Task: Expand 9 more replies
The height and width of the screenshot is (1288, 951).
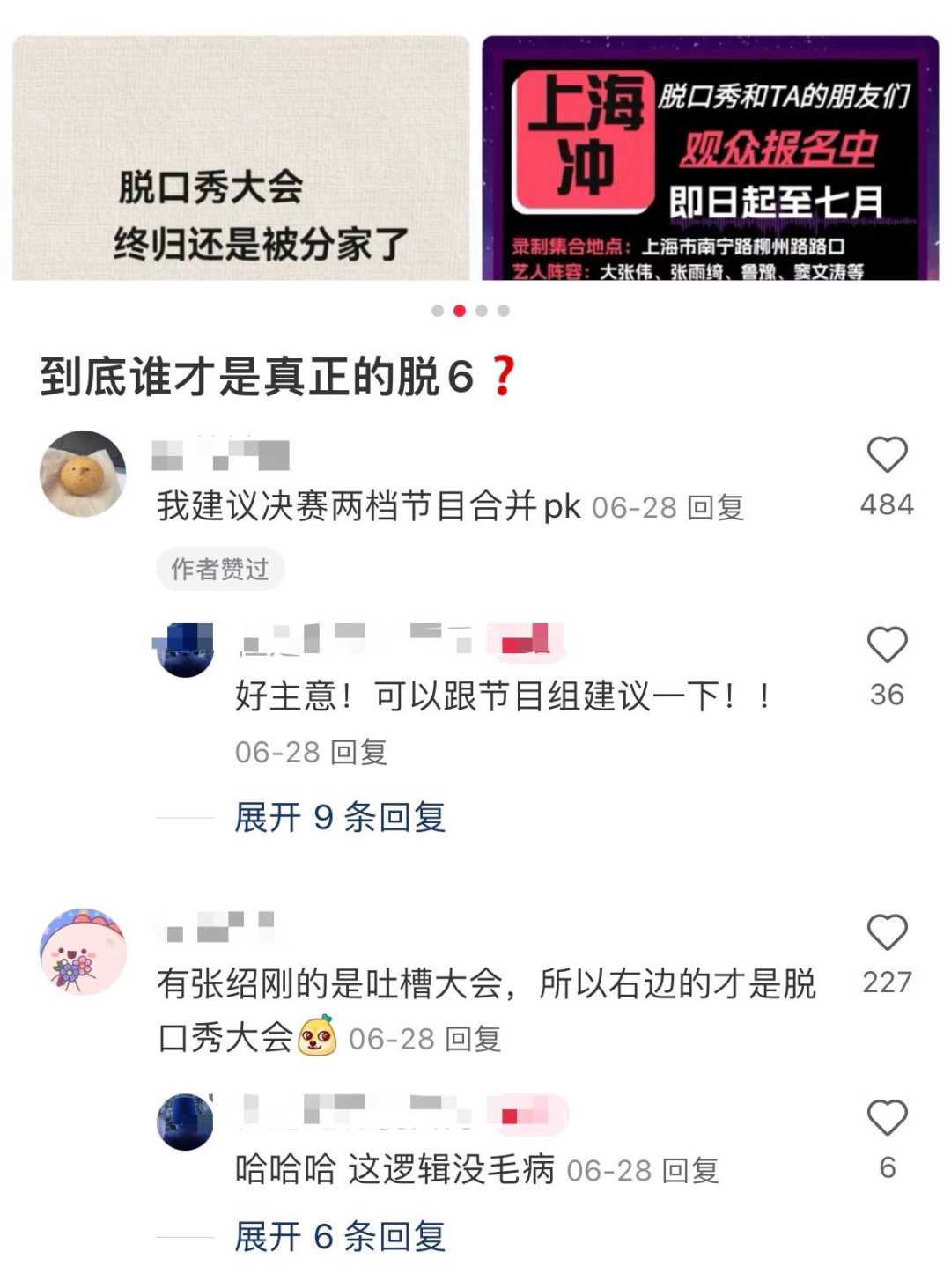Action: 339,818
